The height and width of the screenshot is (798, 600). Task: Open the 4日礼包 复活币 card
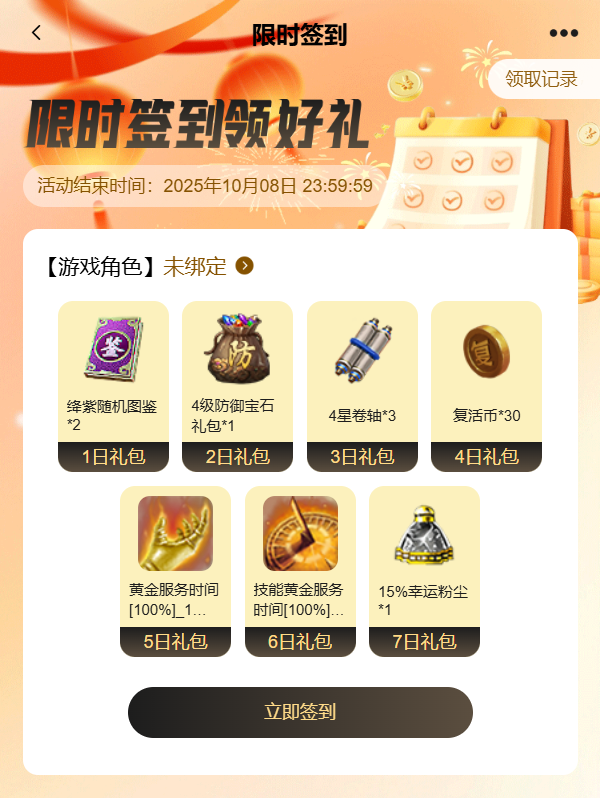click(x=486, y=386)
